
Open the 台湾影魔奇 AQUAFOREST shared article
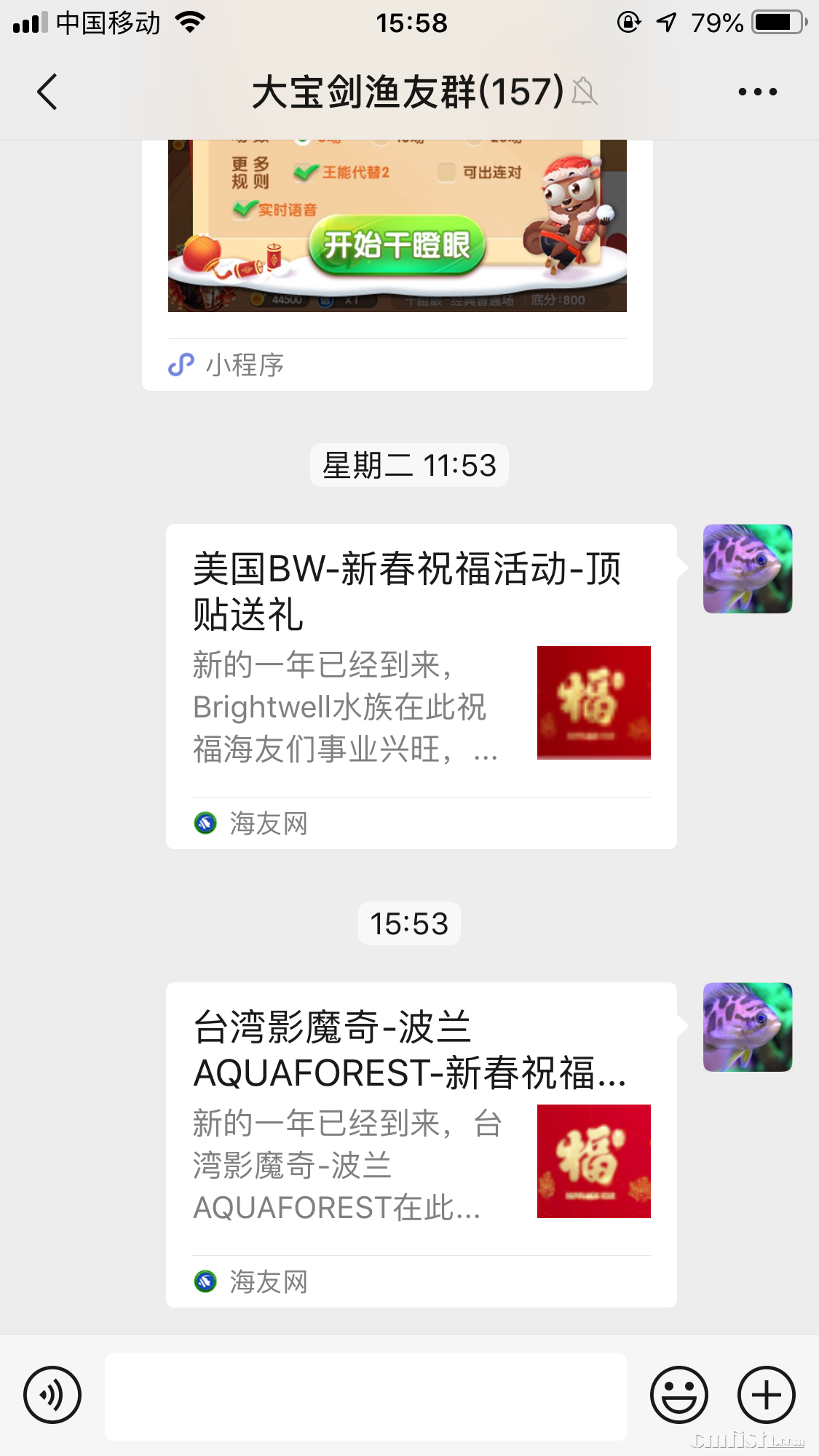coord(421,1142)
